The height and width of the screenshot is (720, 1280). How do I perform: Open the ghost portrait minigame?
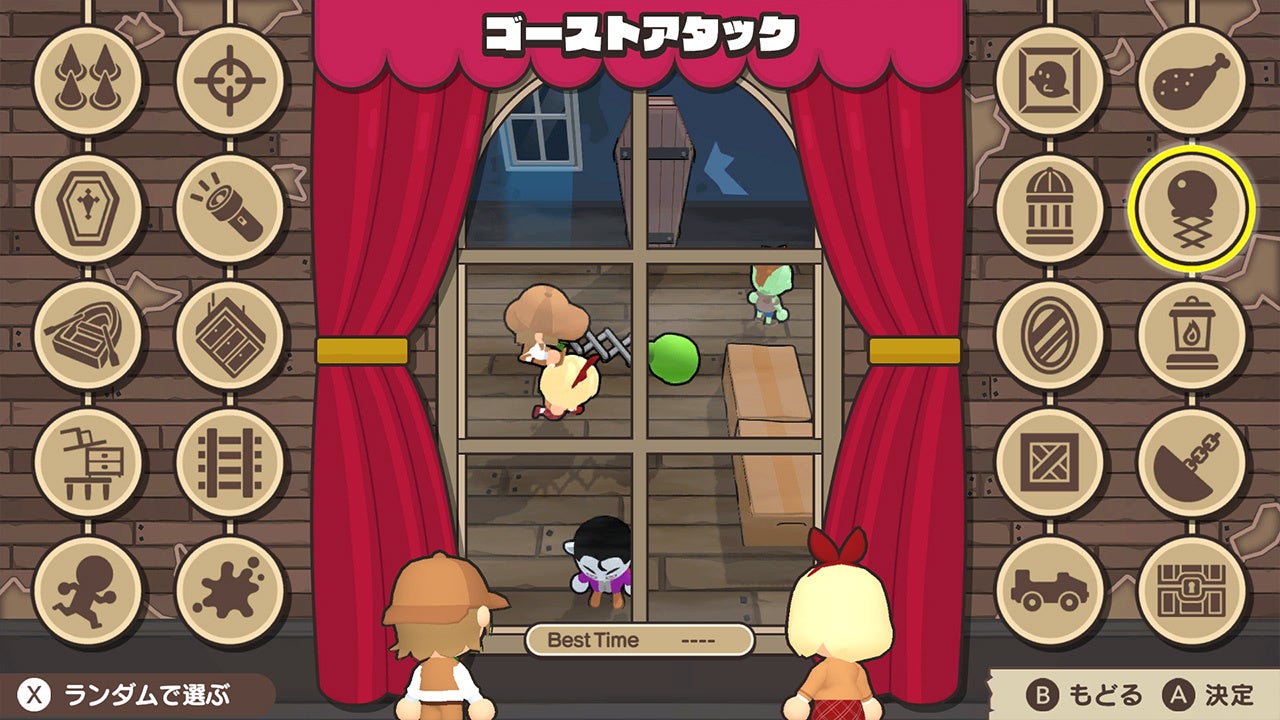pos(1049,80)
